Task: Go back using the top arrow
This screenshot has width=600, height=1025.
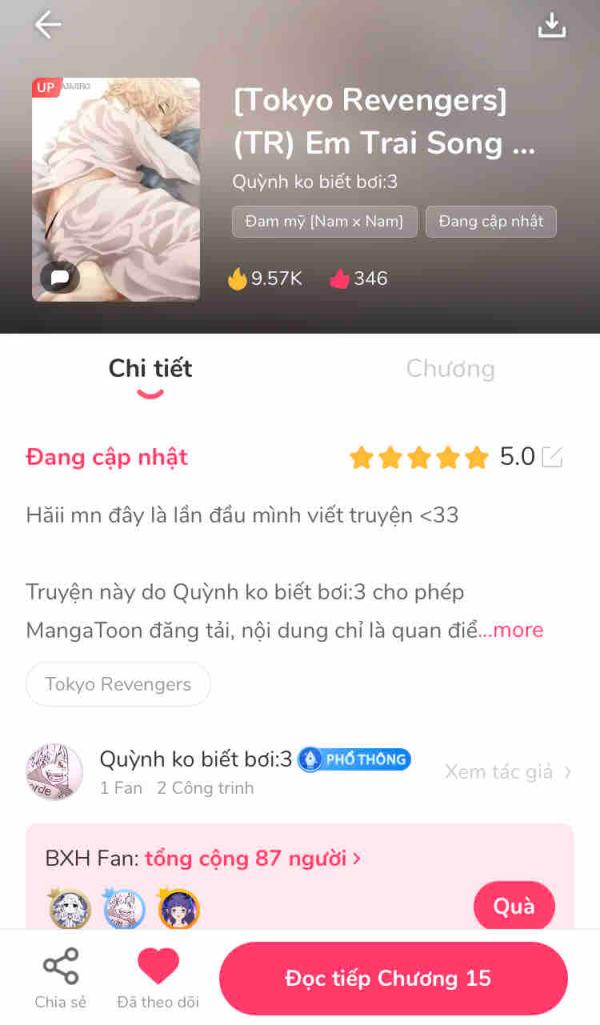Action: click(48, 25)
